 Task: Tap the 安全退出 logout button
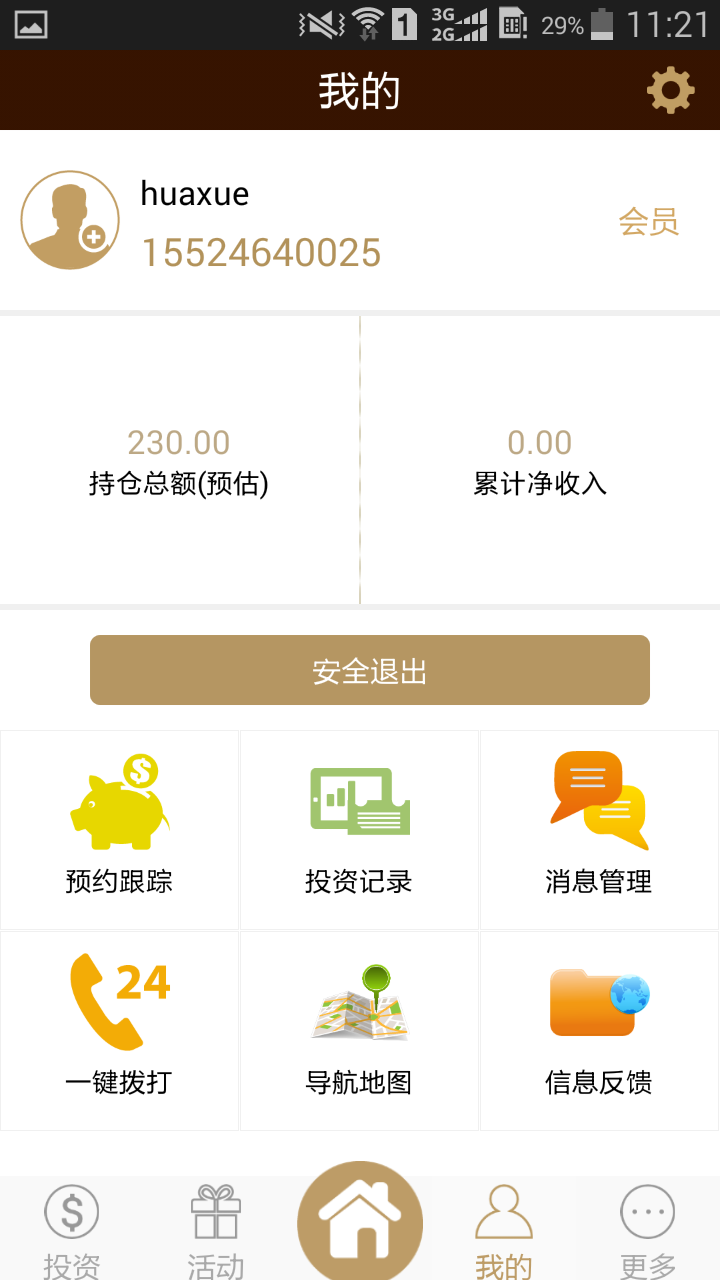pos(370,670)
